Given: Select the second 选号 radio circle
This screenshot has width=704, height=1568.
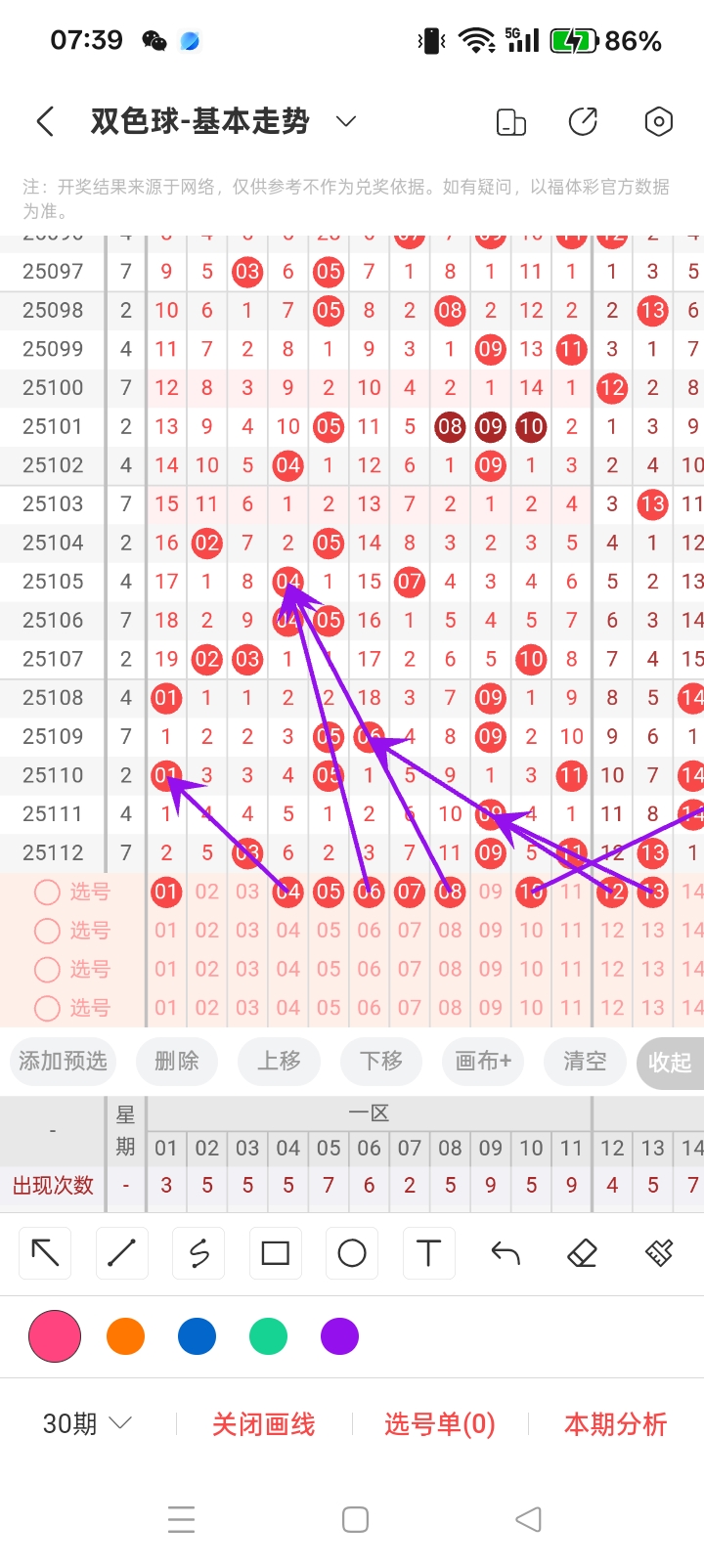Looking at the screenshot, I should pos(47,931).
